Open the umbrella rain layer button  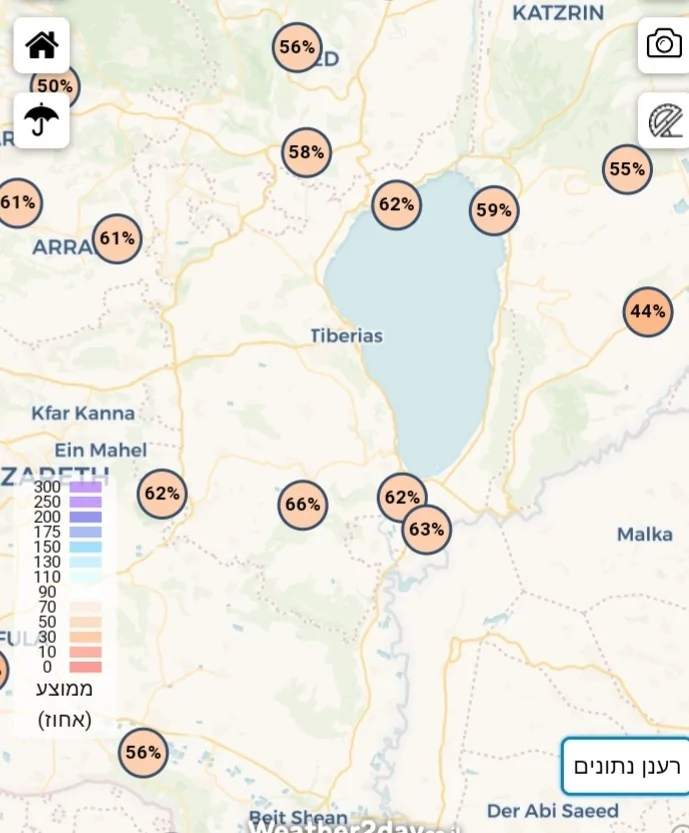tap(42, 120)
